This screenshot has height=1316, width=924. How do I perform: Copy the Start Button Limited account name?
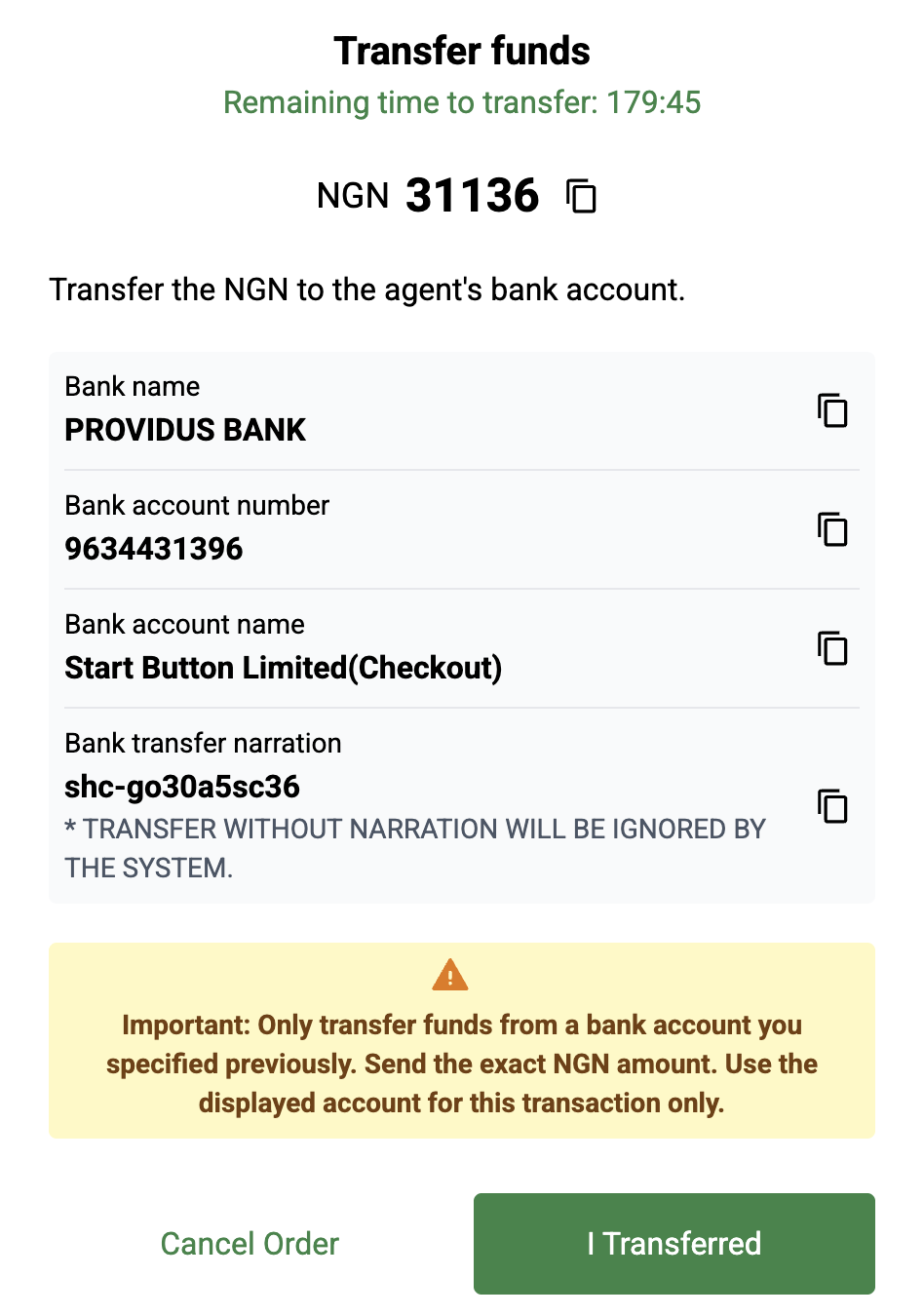click(x=832, y=648)
